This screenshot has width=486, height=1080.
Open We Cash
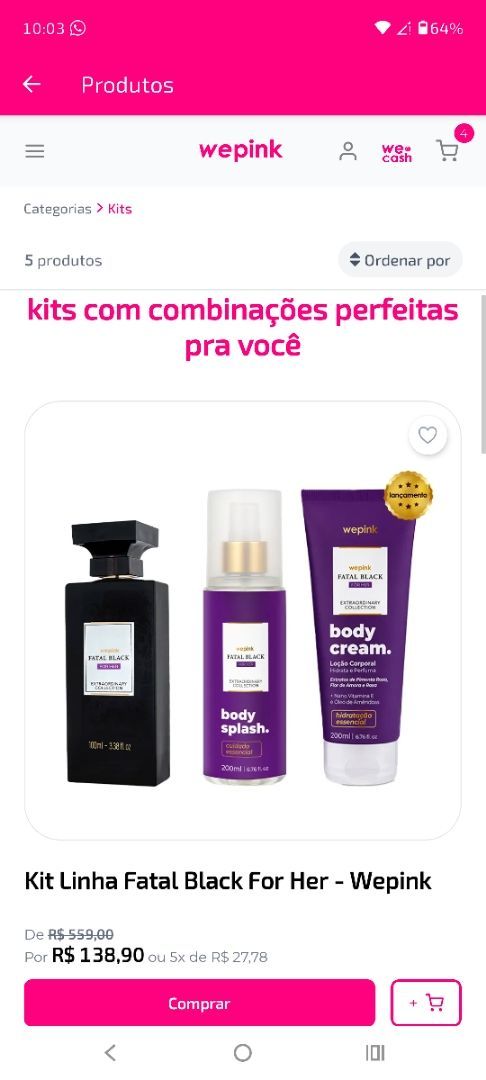[x=397, y=152]
